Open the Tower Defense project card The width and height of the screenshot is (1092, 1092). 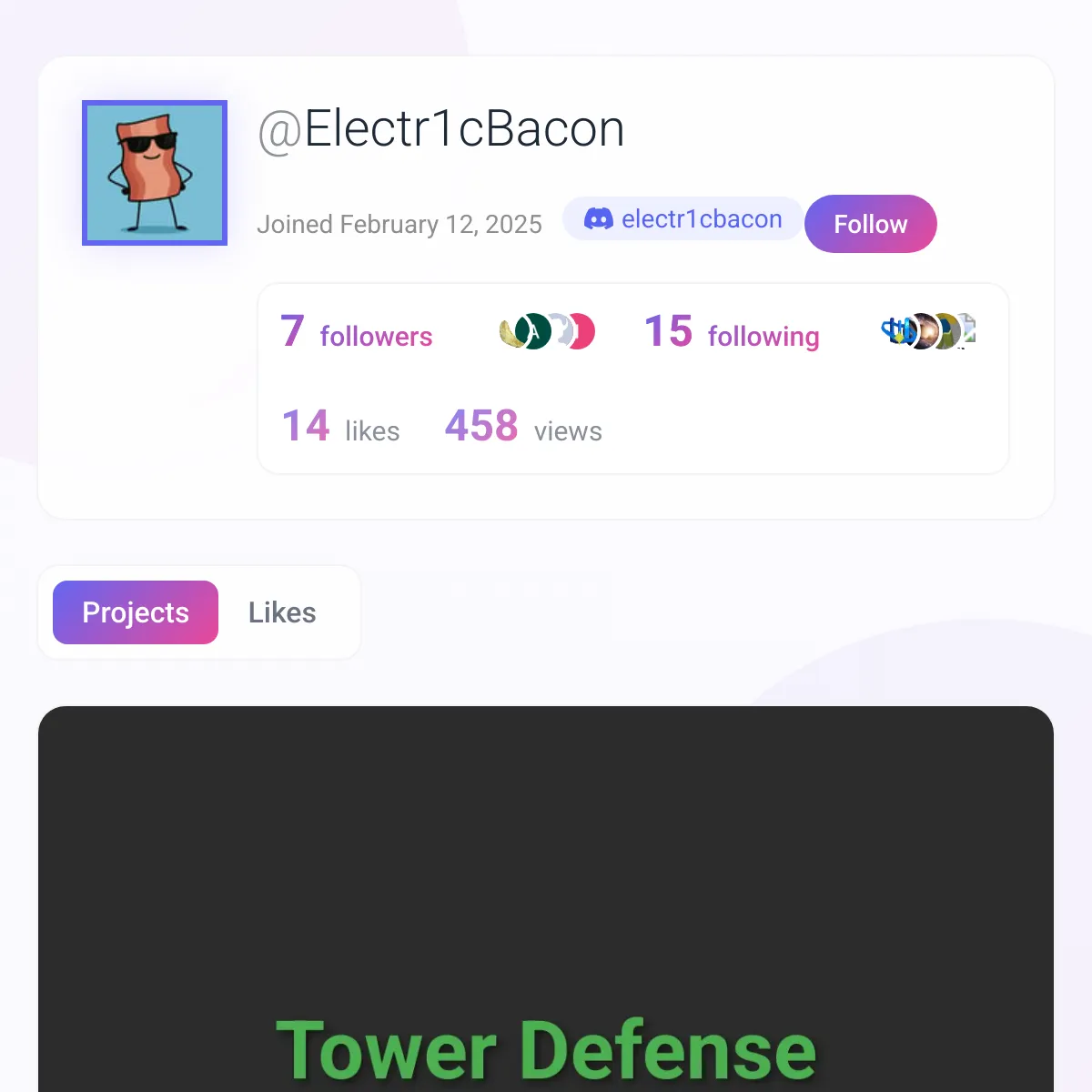(546, 910)
